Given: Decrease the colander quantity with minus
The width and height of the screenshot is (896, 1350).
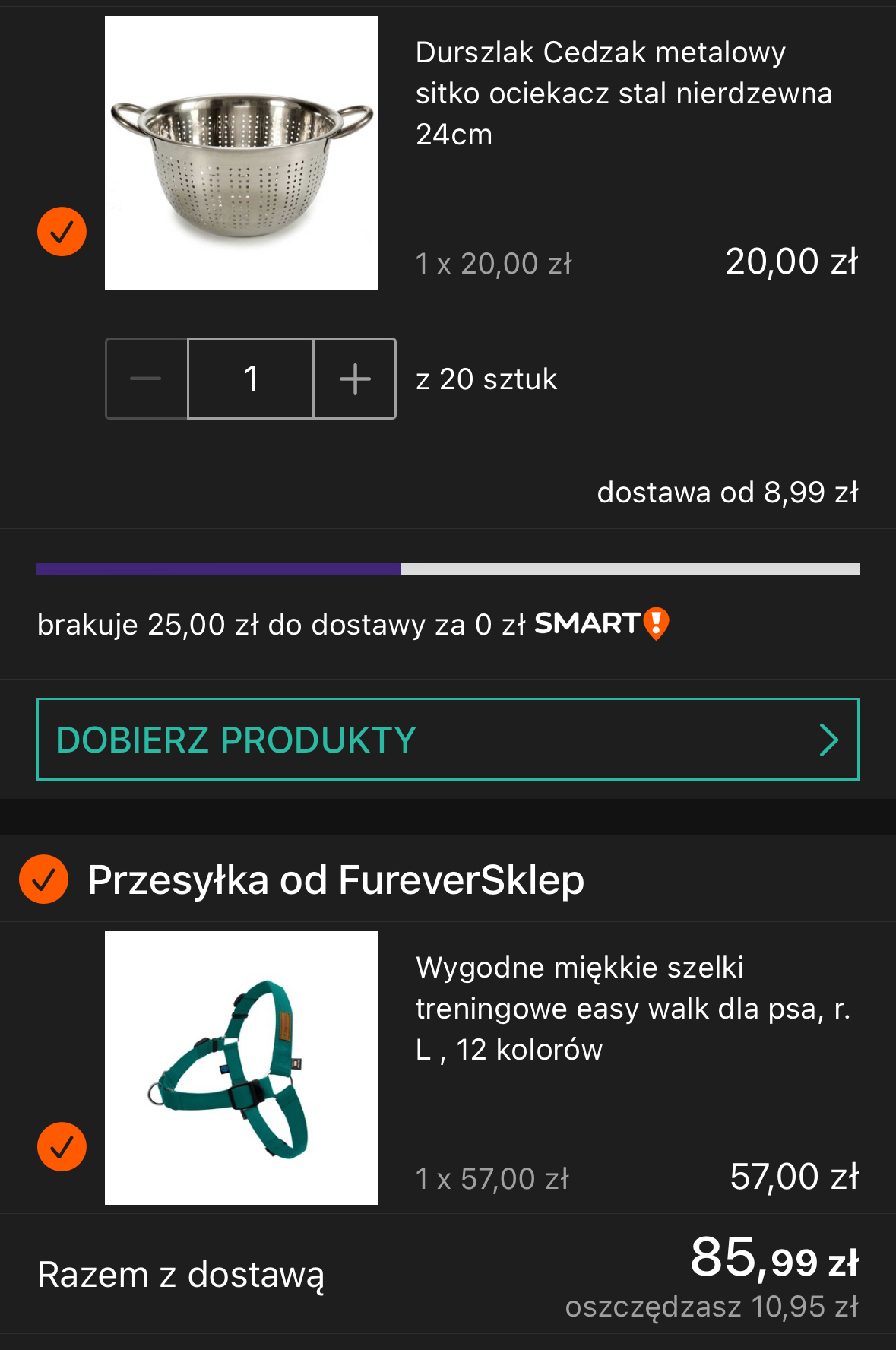Looking at the screenshot, I should [x=146, y=379].
